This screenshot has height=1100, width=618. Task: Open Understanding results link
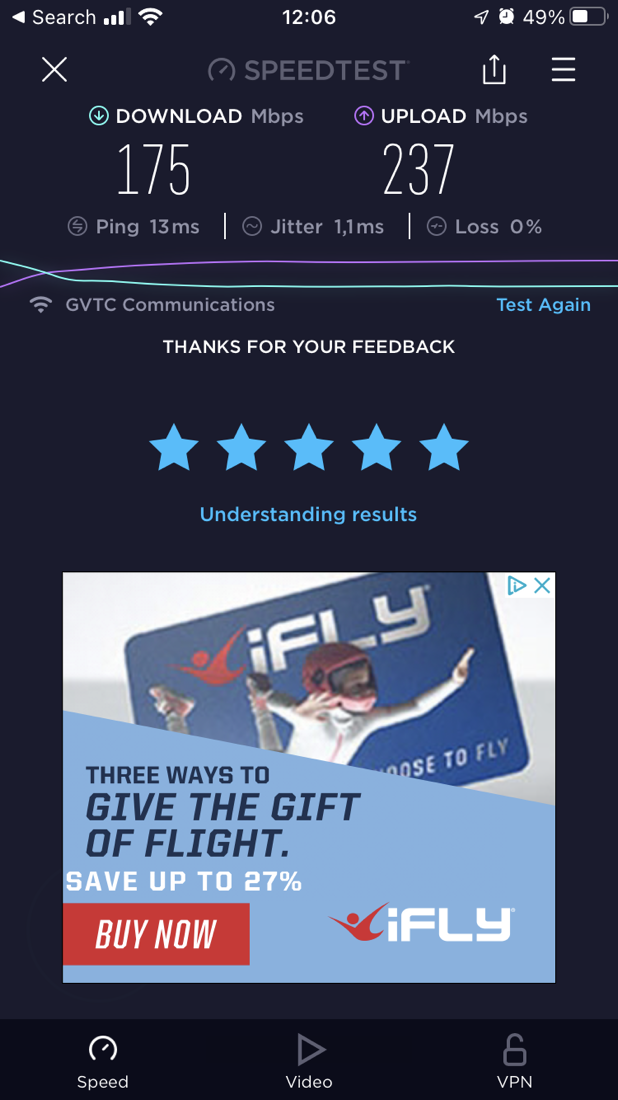tap(308, 514)
